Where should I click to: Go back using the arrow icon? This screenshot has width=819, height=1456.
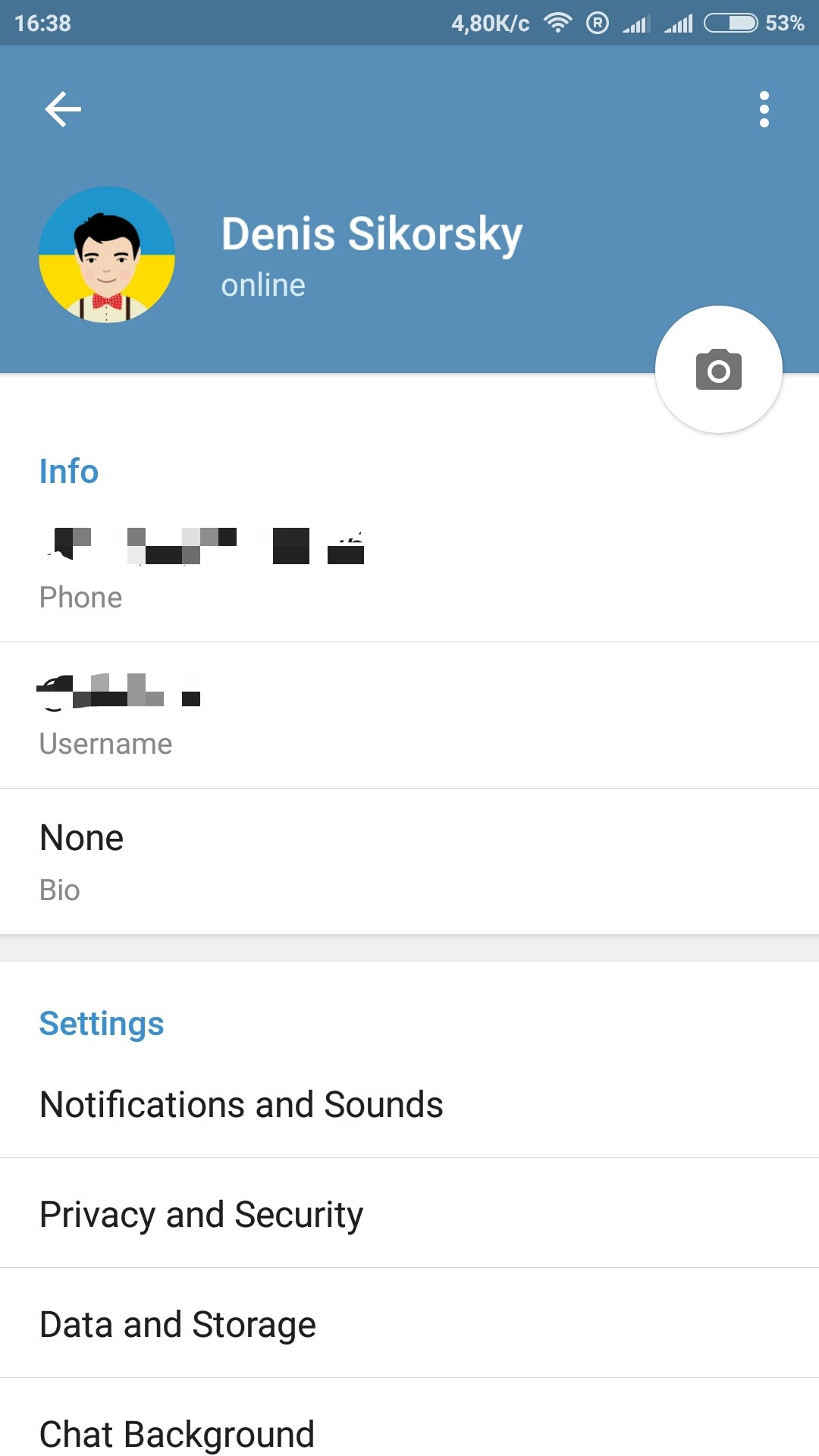63,109
